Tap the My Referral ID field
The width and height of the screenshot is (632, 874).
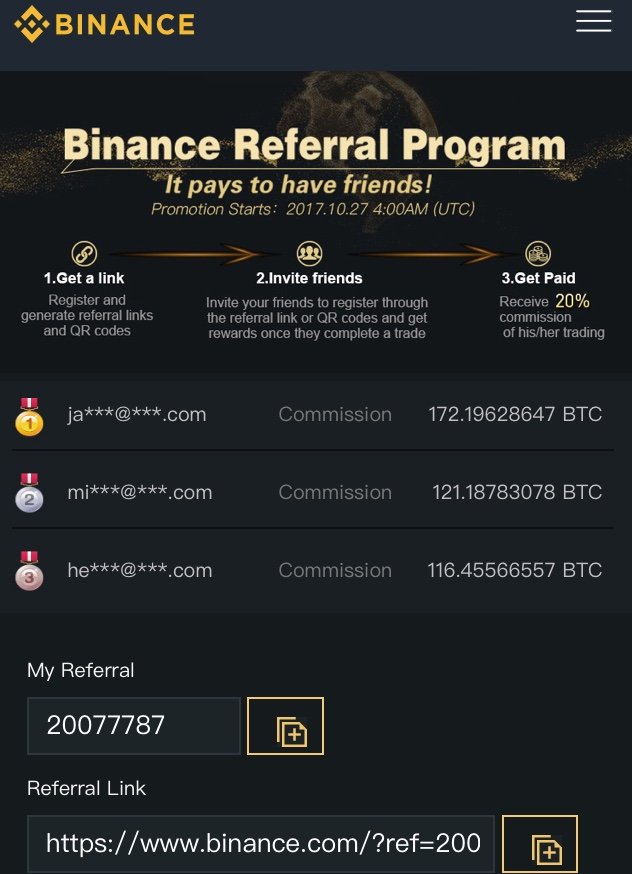coord(134,726)
